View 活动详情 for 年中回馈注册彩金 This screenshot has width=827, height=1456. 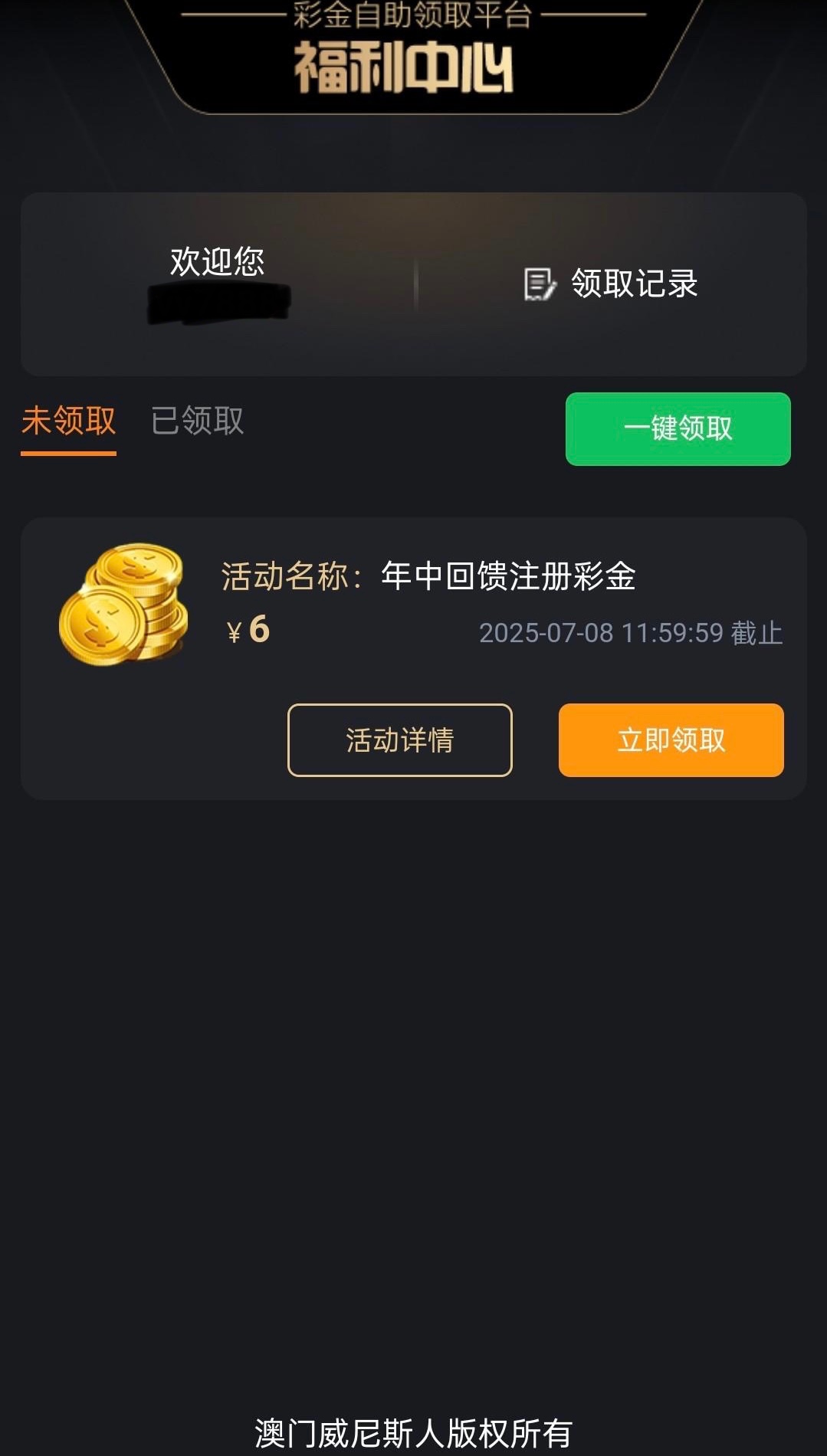click(399, 739)
